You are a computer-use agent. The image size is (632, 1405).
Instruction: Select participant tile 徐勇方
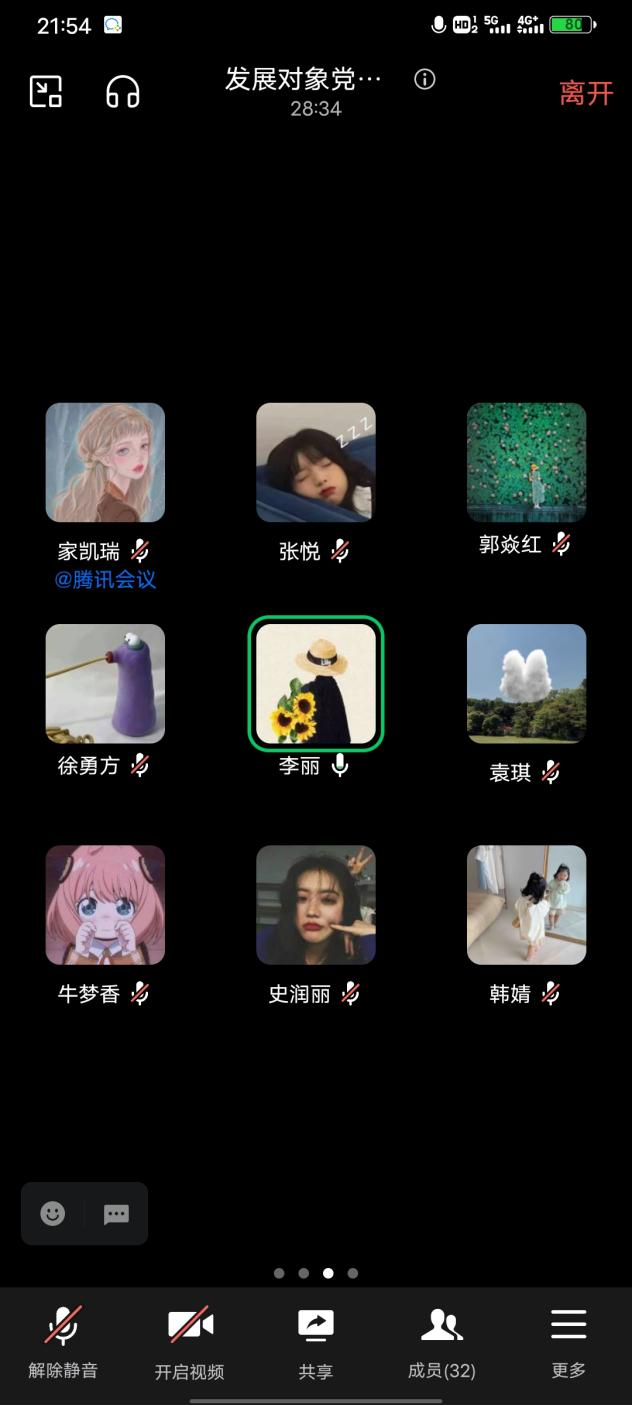pyautogui.click(x=105, y=684)
